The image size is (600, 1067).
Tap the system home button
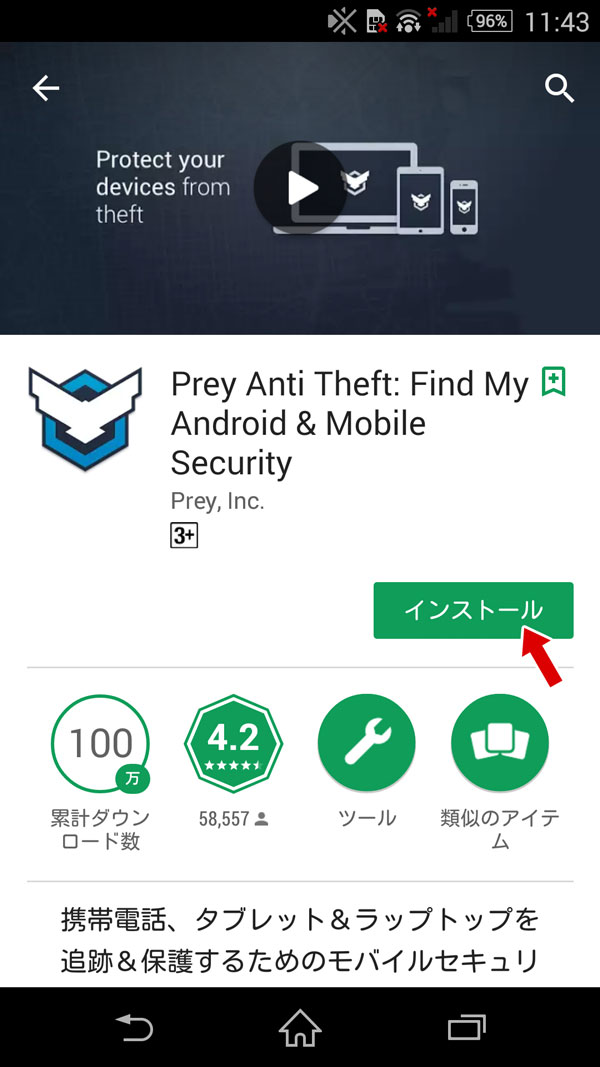click(299, 1026)
